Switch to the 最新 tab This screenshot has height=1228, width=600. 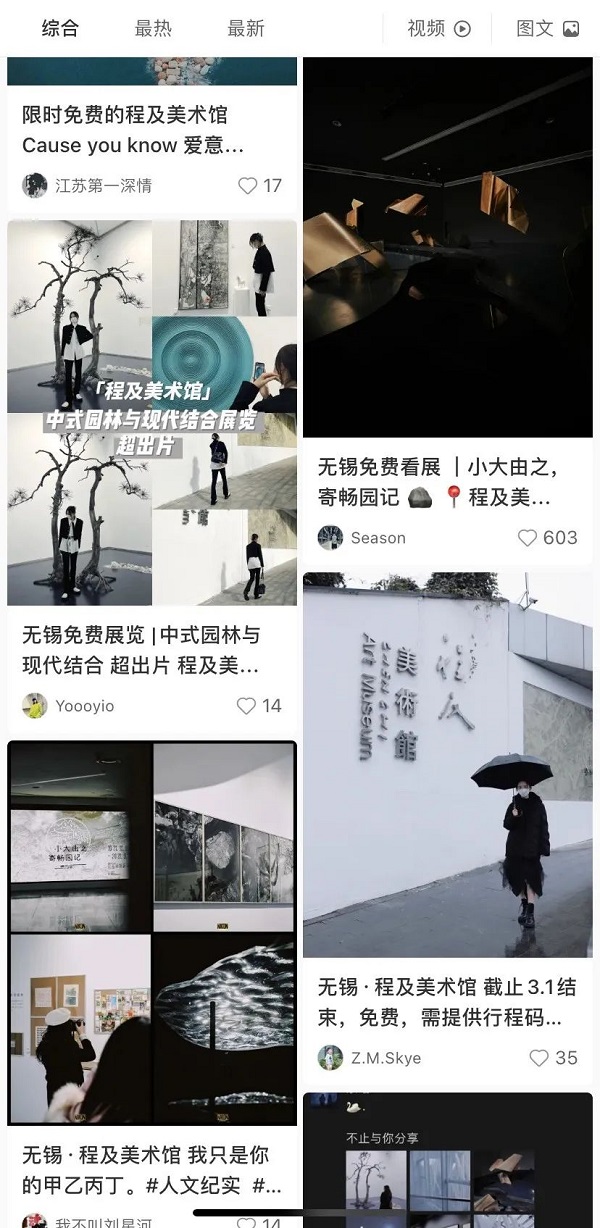coord(246,29)
